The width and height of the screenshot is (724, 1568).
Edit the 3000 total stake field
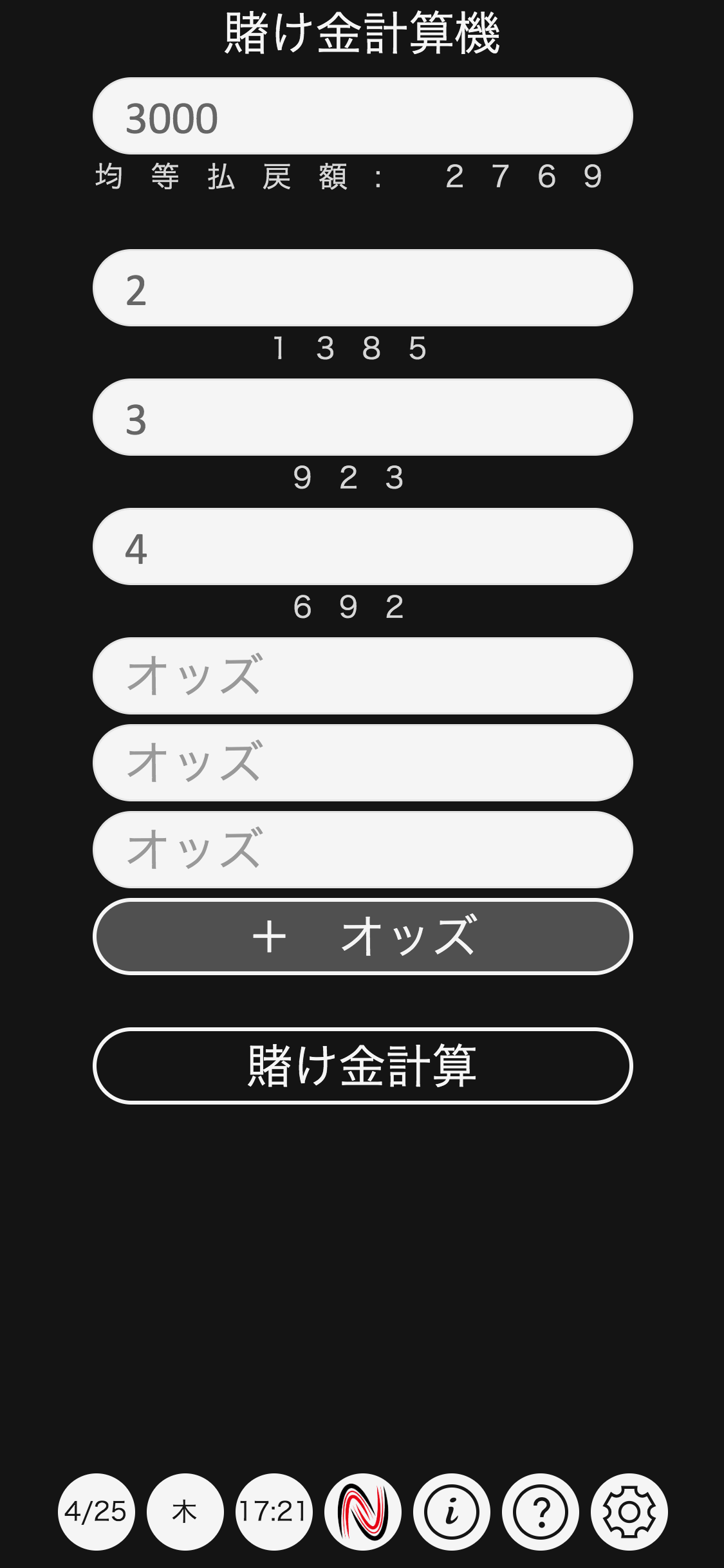pyautogui.click(x=362, y=117)
